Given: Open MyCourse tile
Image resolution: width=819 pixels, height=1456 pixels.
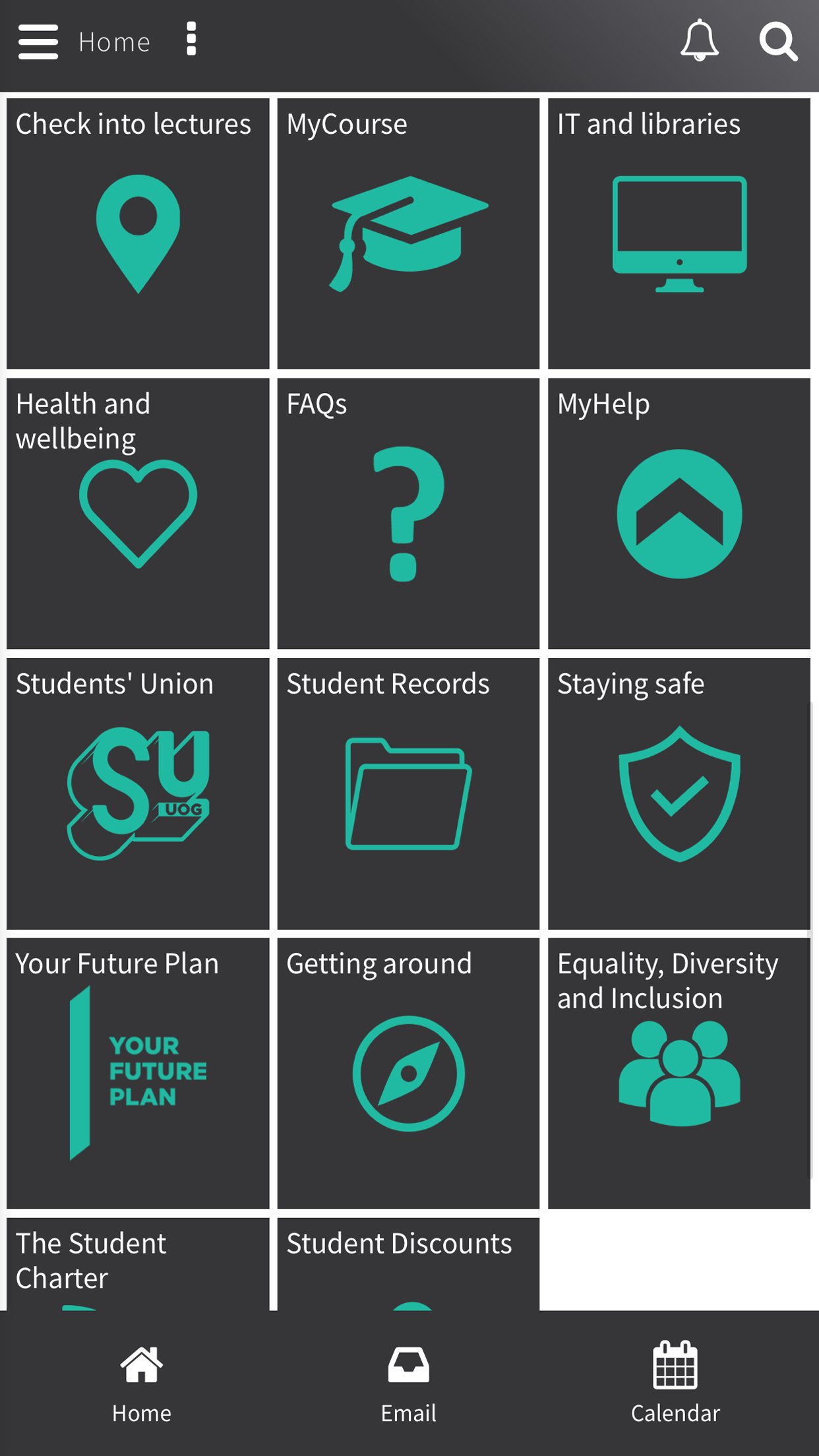Looking at the screenshot, I should (408, 233).
